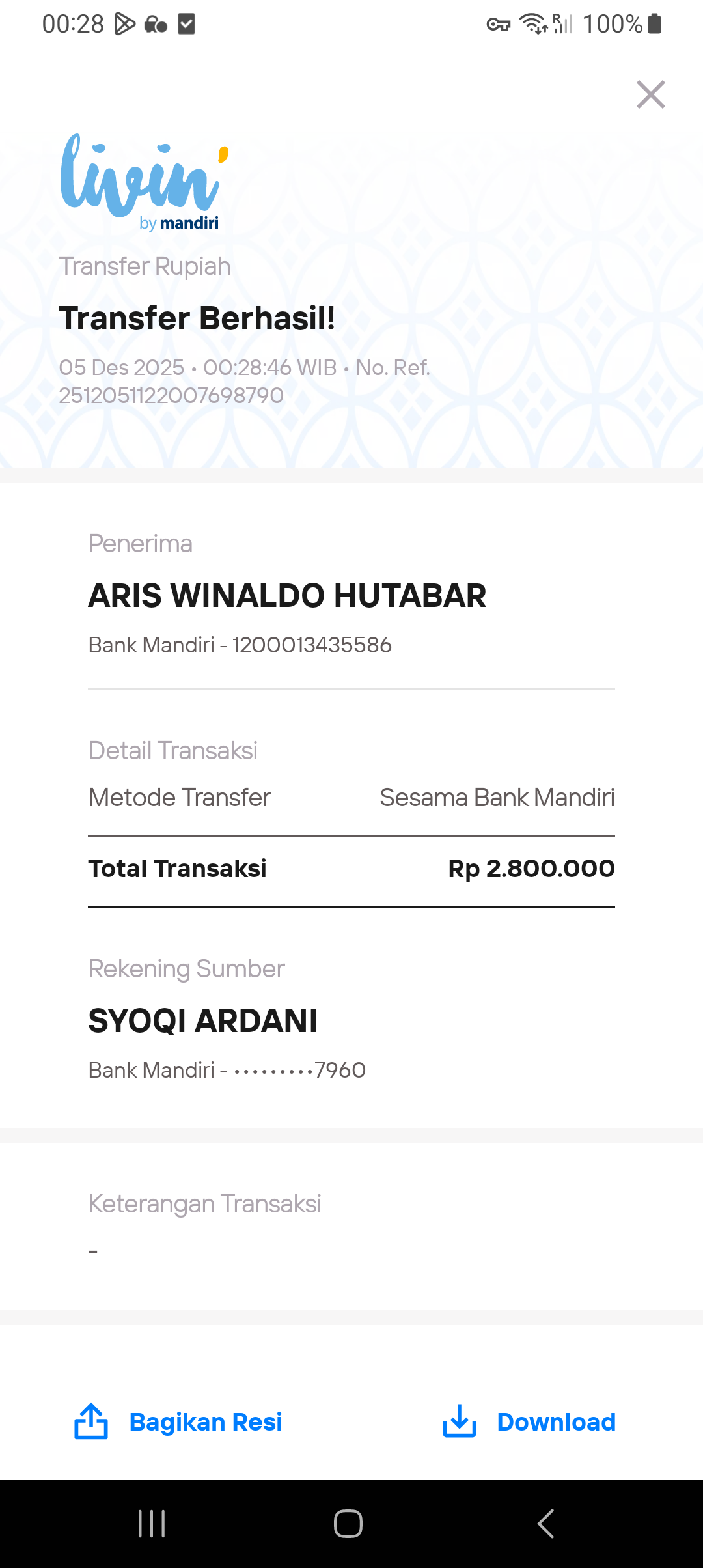This screenshot has width=703, height=1568.
Task: Close the transfer receipt screen
Action: pyautogui.click(x=650, y=94)
